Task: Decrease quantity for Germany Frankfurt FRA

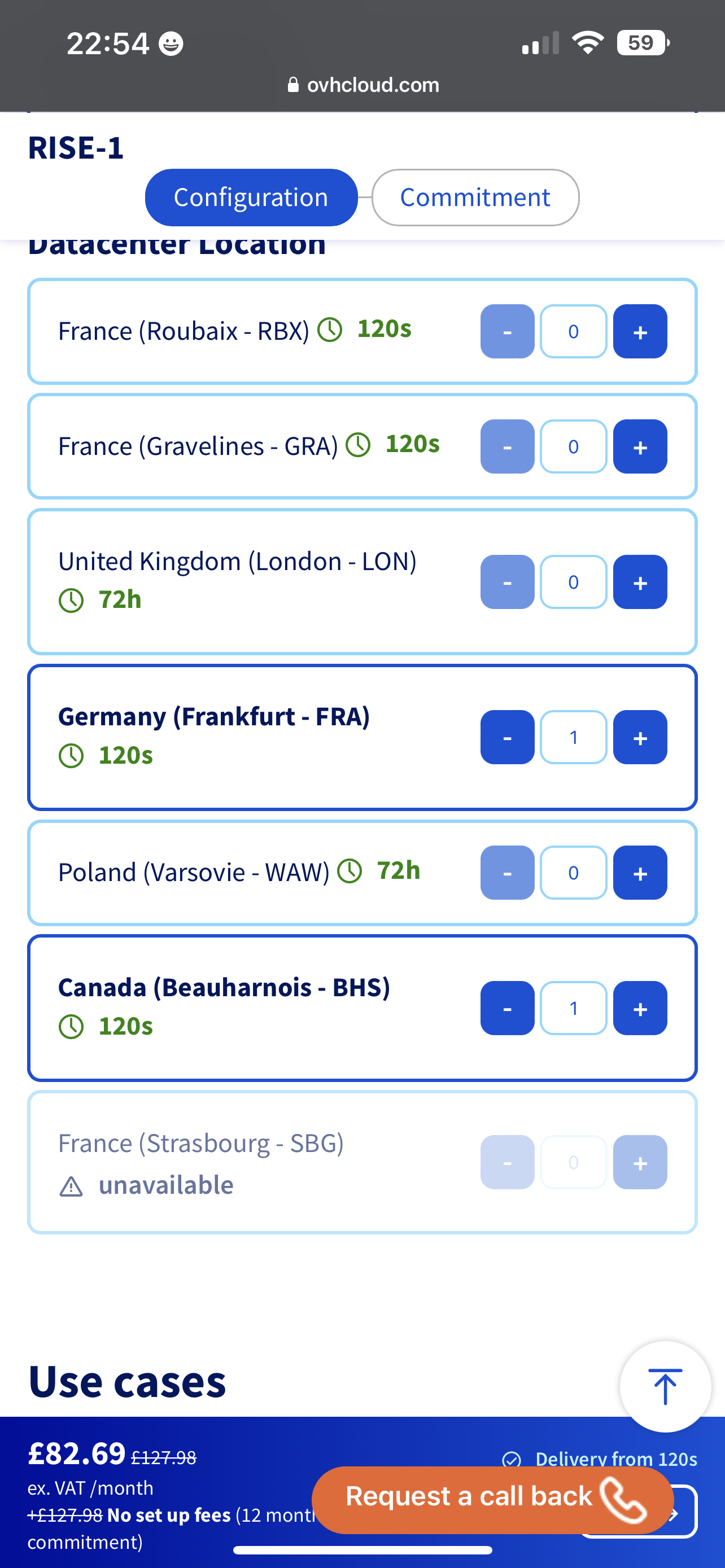Action: click(x=507, y=737)
